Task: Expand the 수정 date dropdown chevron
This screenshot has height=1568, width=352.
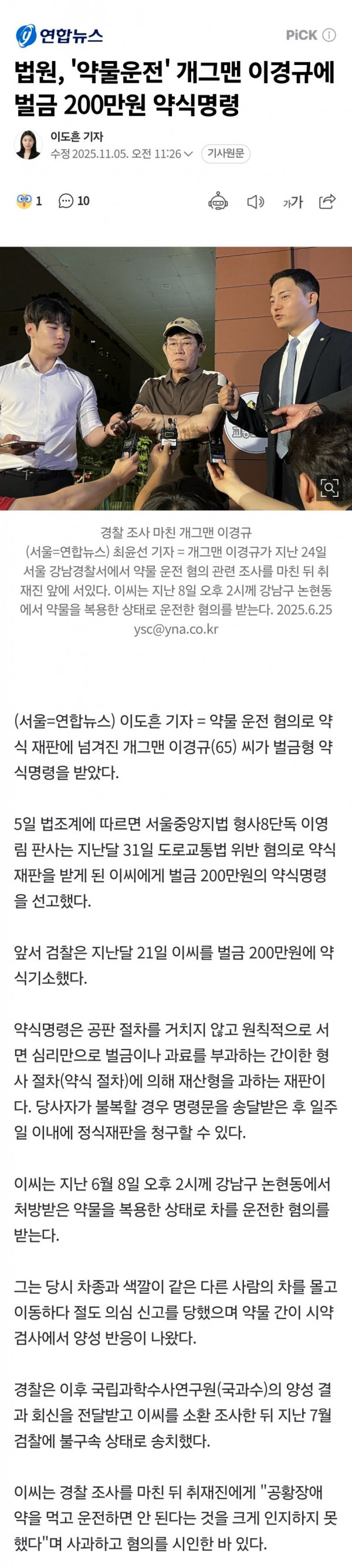Action: [x=189, y=154]
